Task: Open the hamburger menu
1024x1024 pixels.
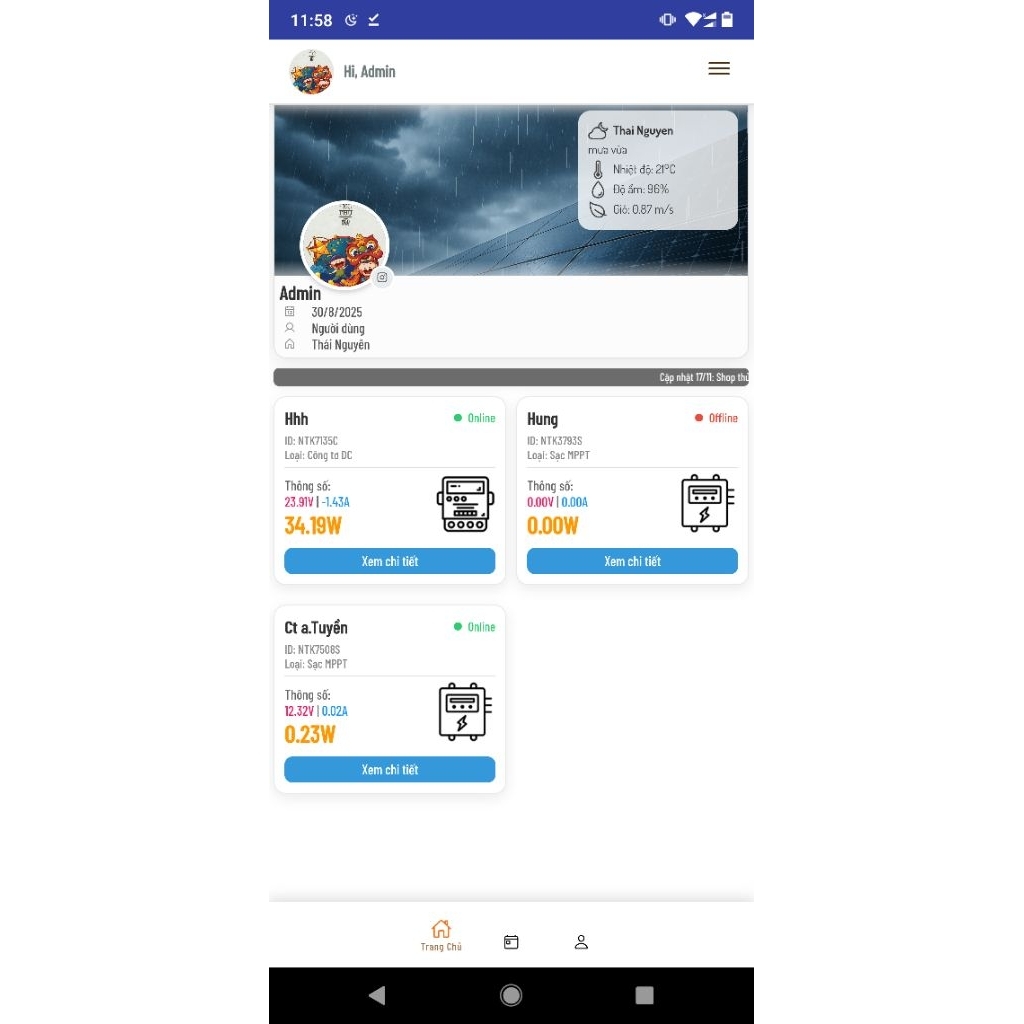Action: (718, 69)
